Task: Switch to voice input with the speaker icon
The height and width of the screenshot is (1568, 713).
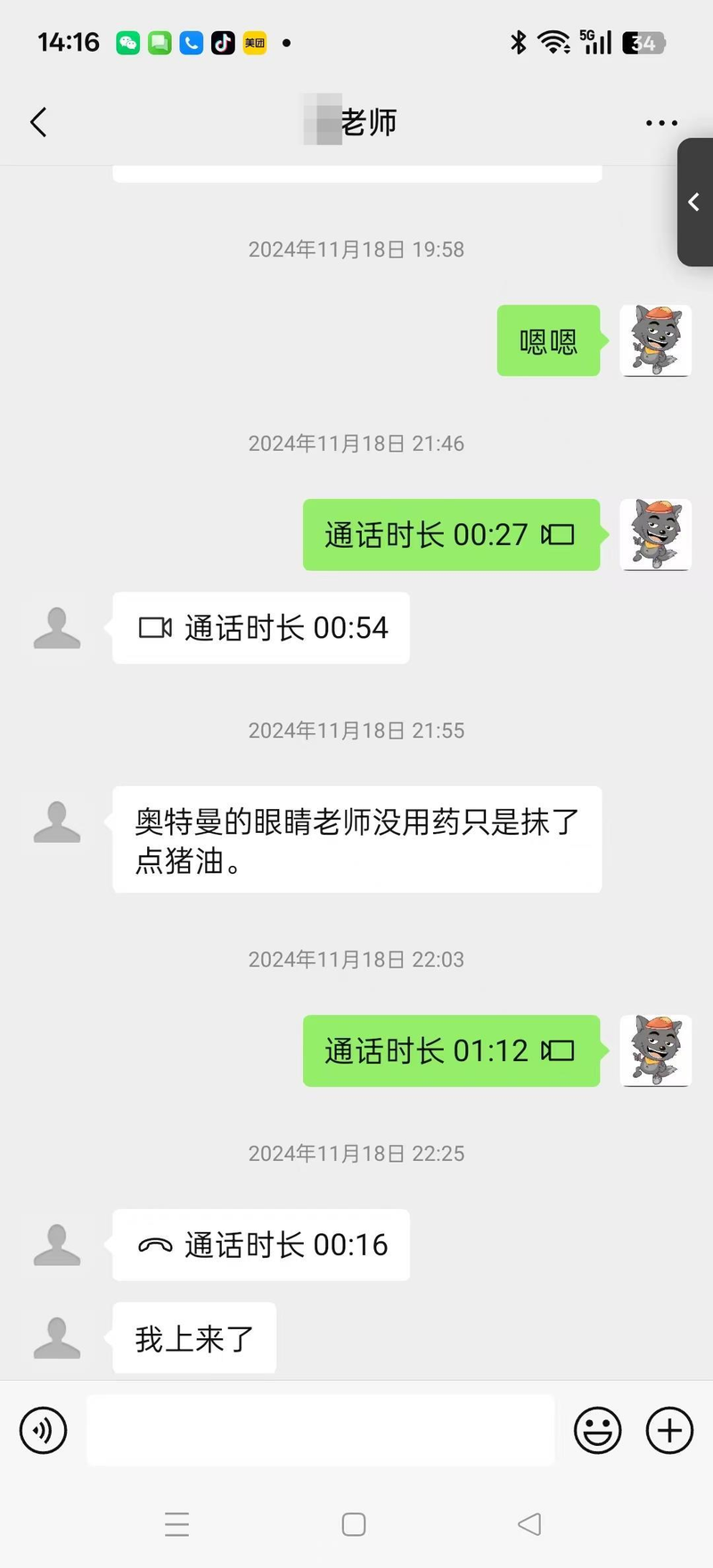Action: point(42,1430)
